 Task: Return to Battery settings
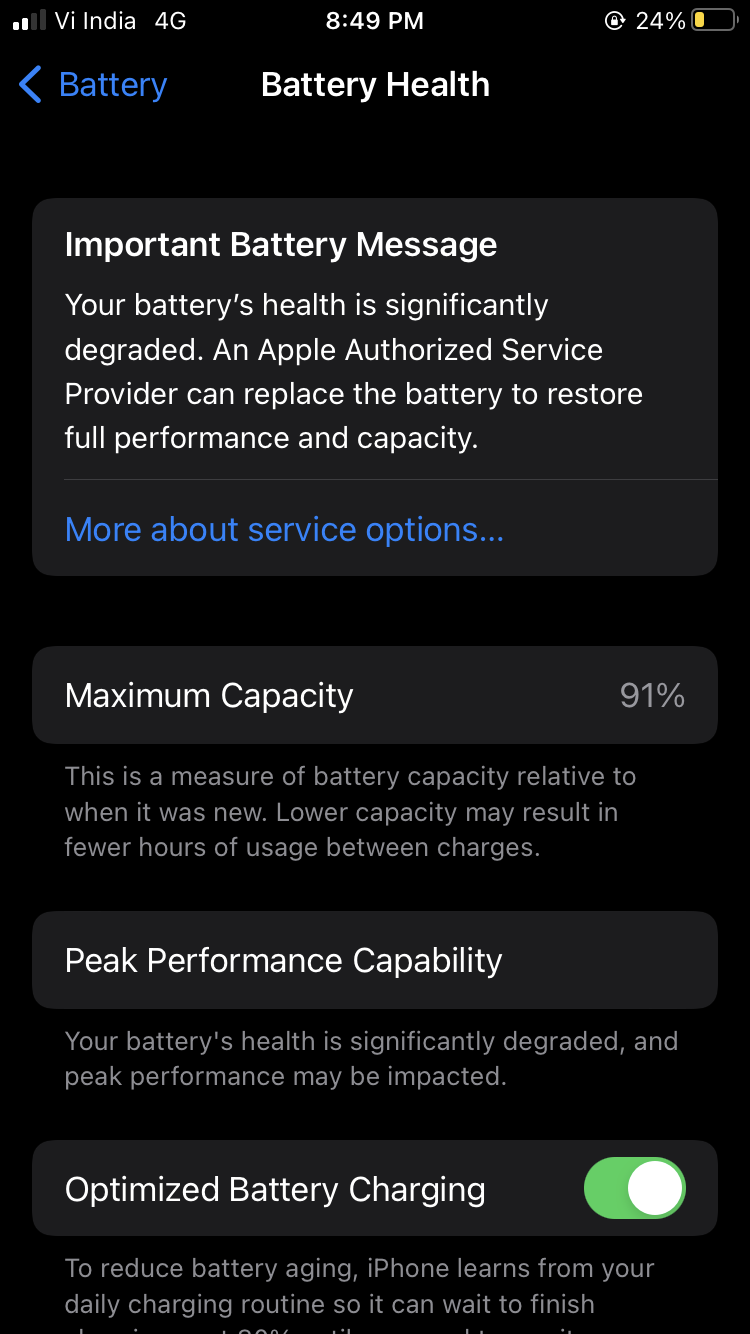pos(91,85)
